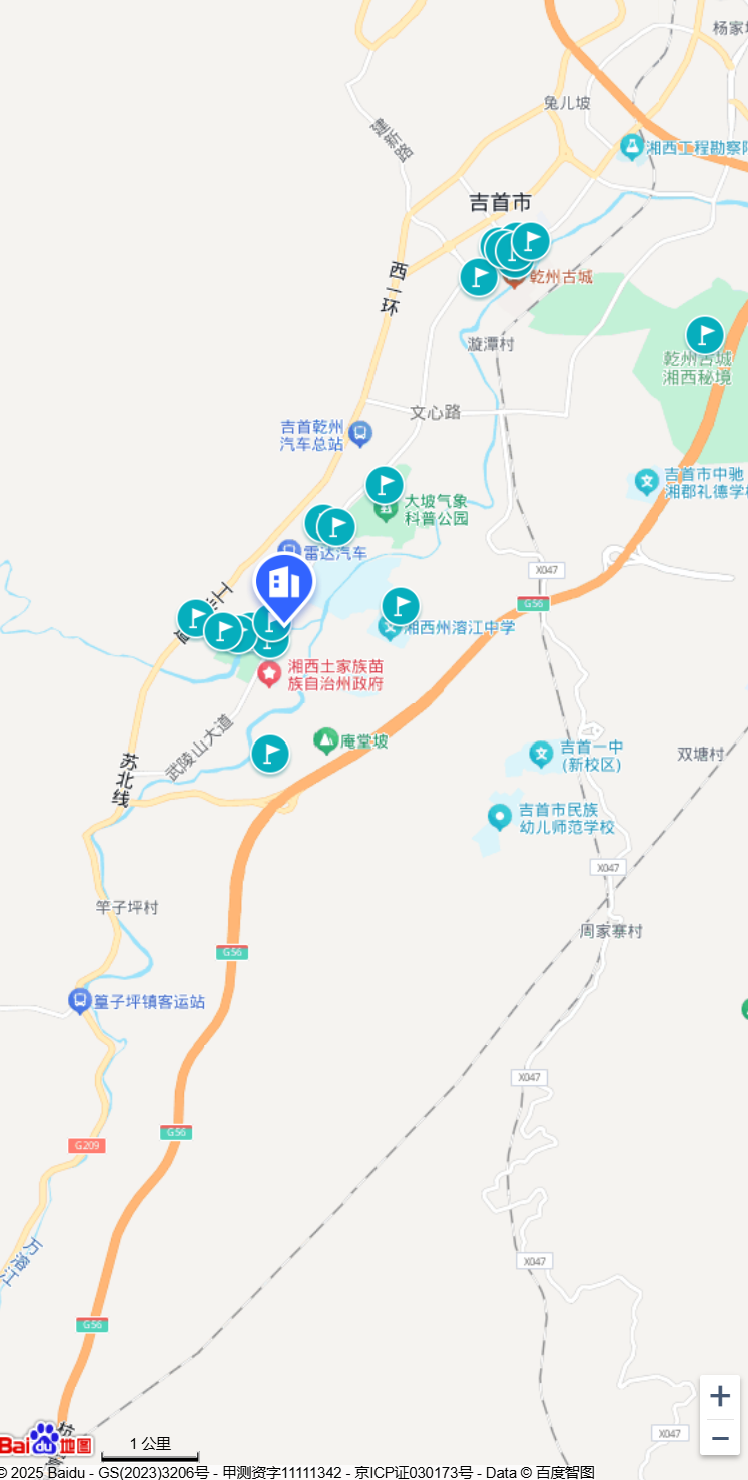Open flag marker by 湘西州溶江中学
The height and width of the screenshot is (1480, 748).
(401, 606)
